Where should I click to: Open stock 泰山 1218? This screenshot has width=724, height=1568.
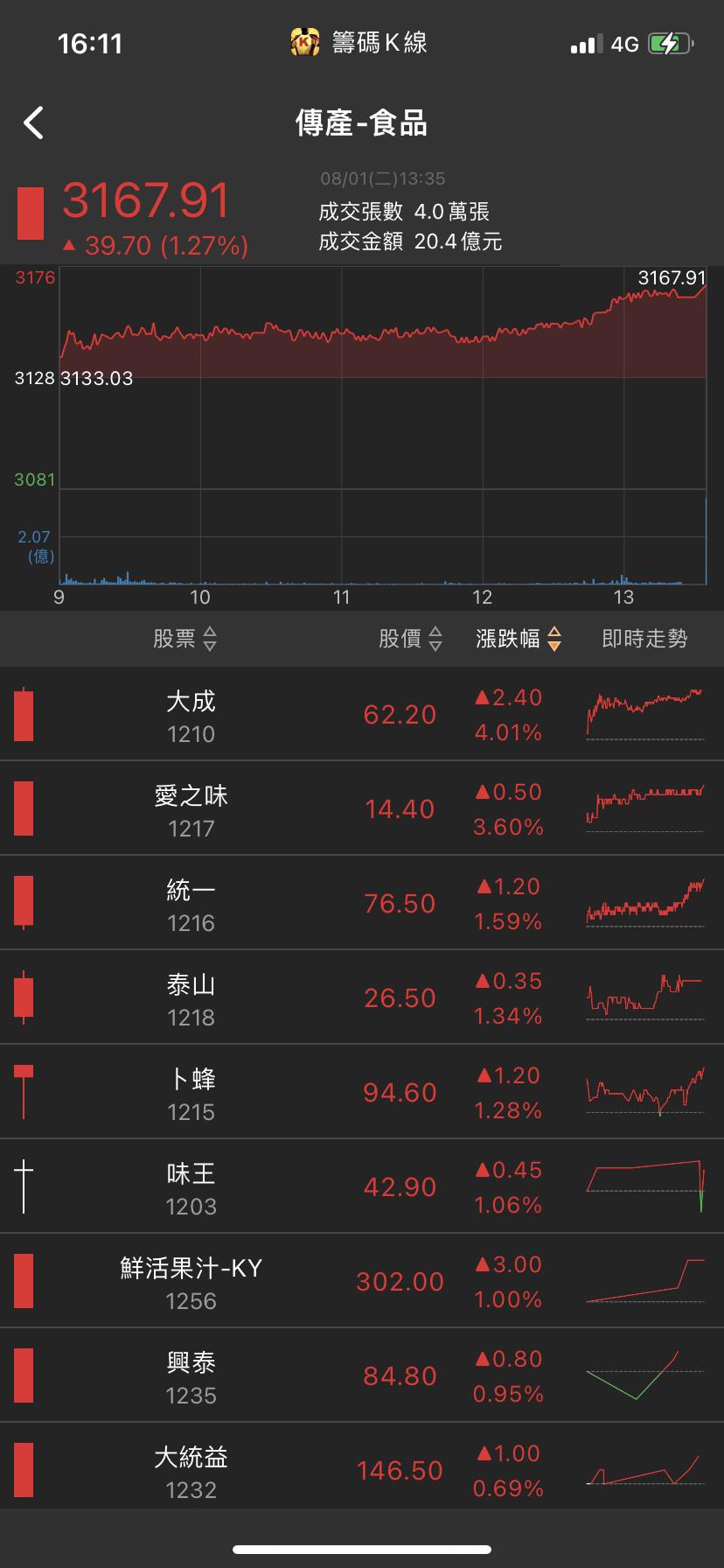pos(362,997)
